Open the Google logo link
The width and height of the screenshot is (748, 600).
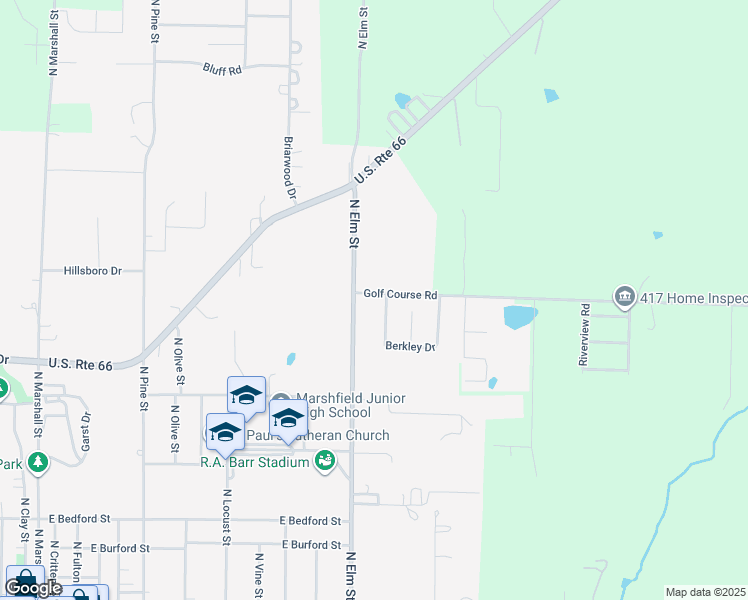coord(33,588)
